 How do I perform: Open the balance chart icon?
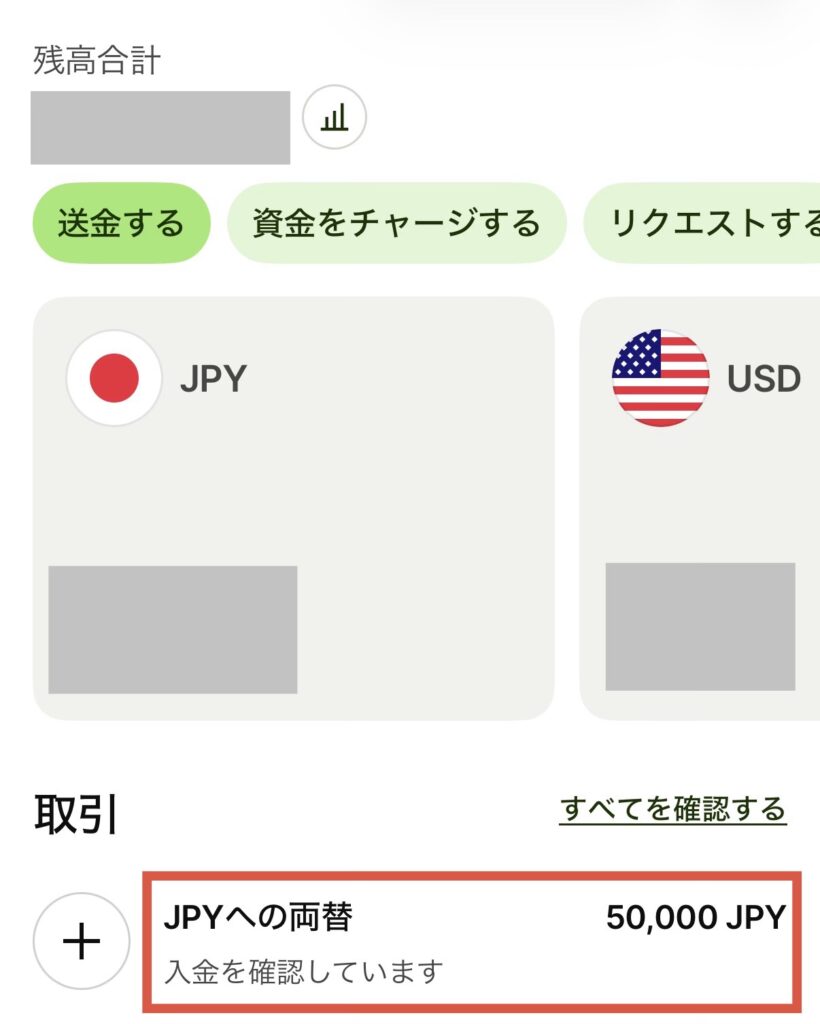click(x=334, y=120)
